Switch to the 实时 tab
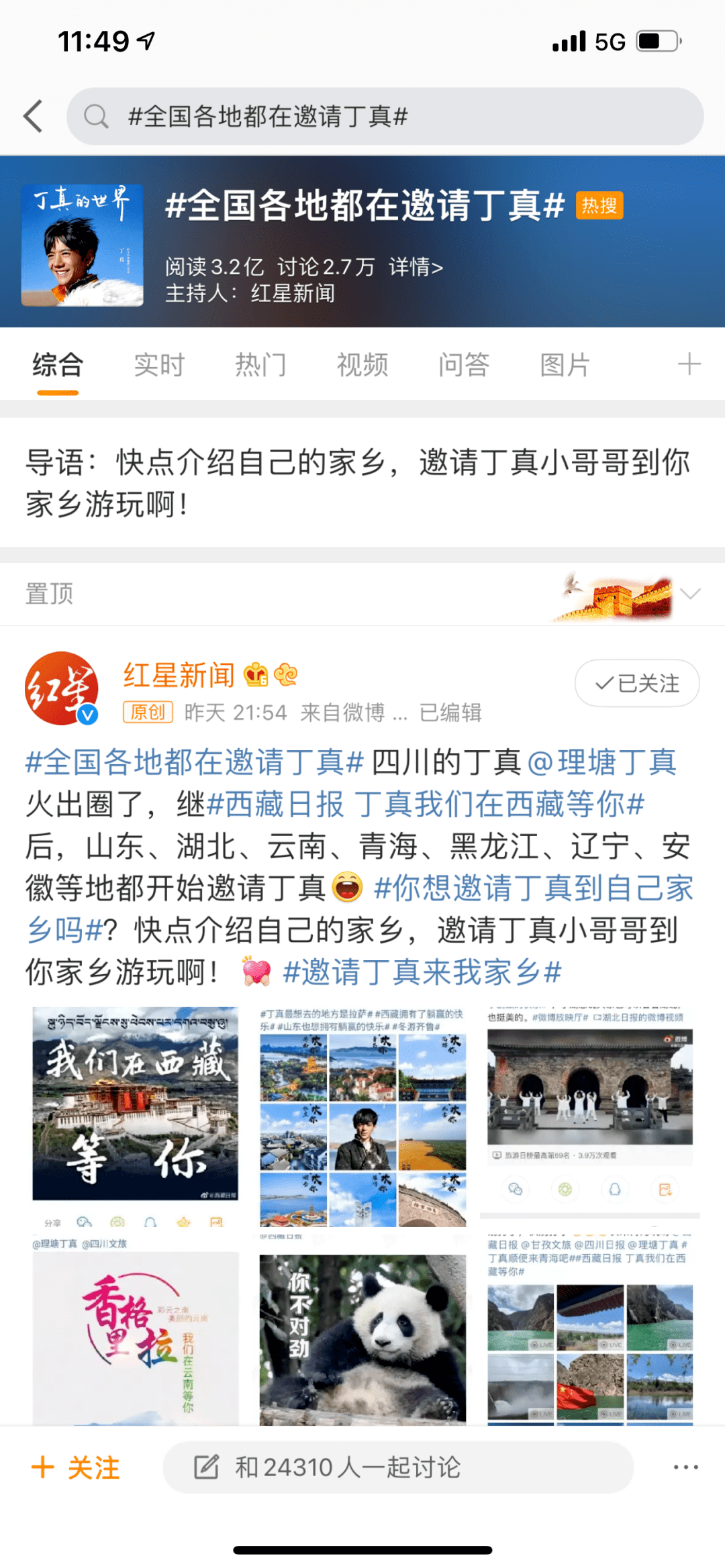 click(159, 365)
